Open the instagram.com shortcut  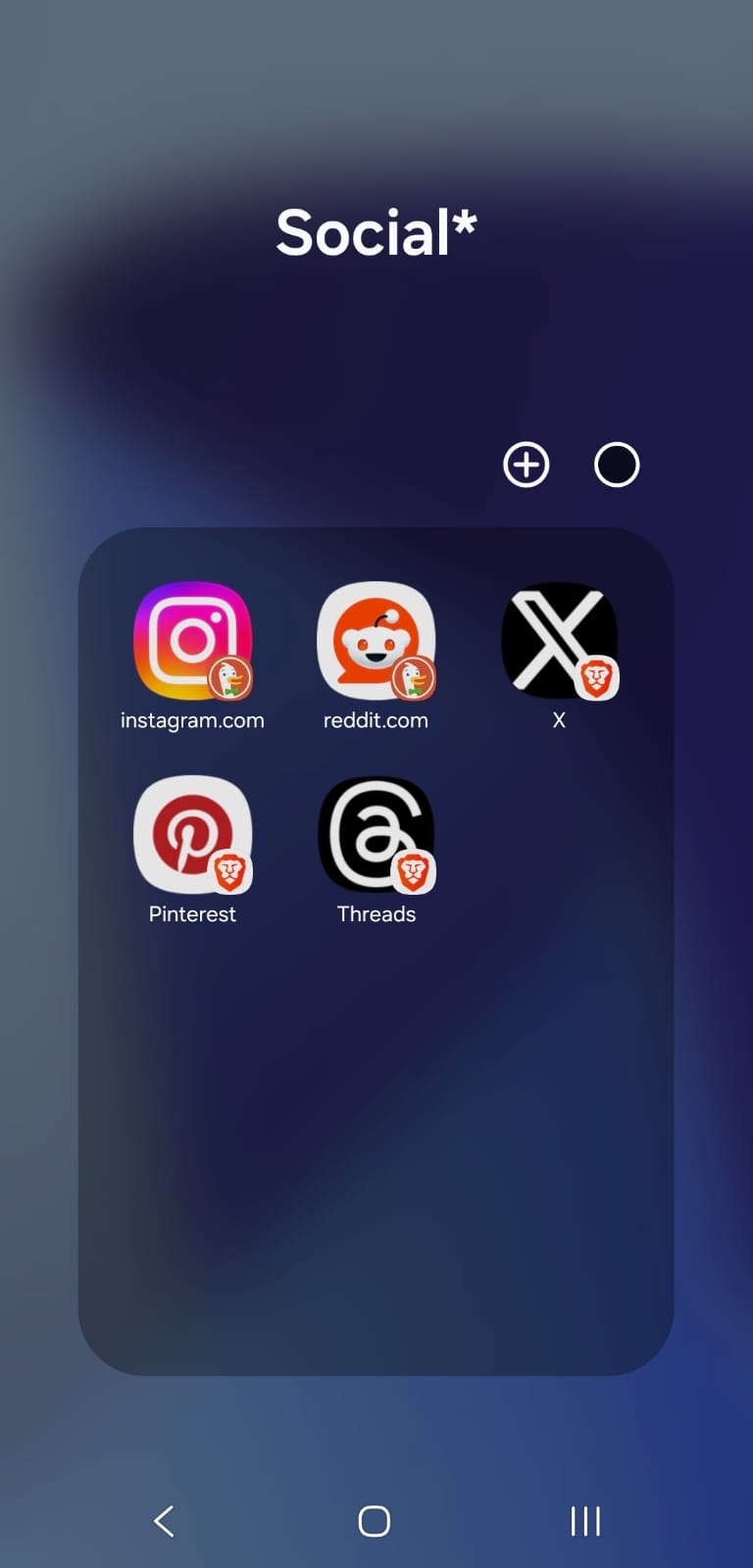[192, 642]
